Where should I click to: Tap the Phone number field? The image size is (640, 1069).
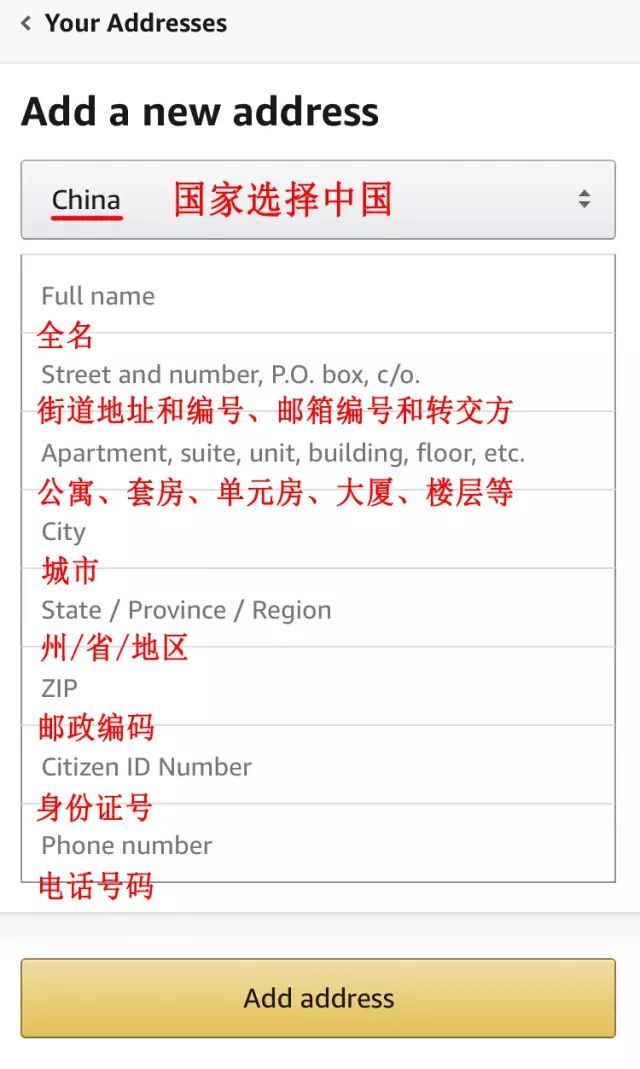pyautogui.click(x=318, y=845)
